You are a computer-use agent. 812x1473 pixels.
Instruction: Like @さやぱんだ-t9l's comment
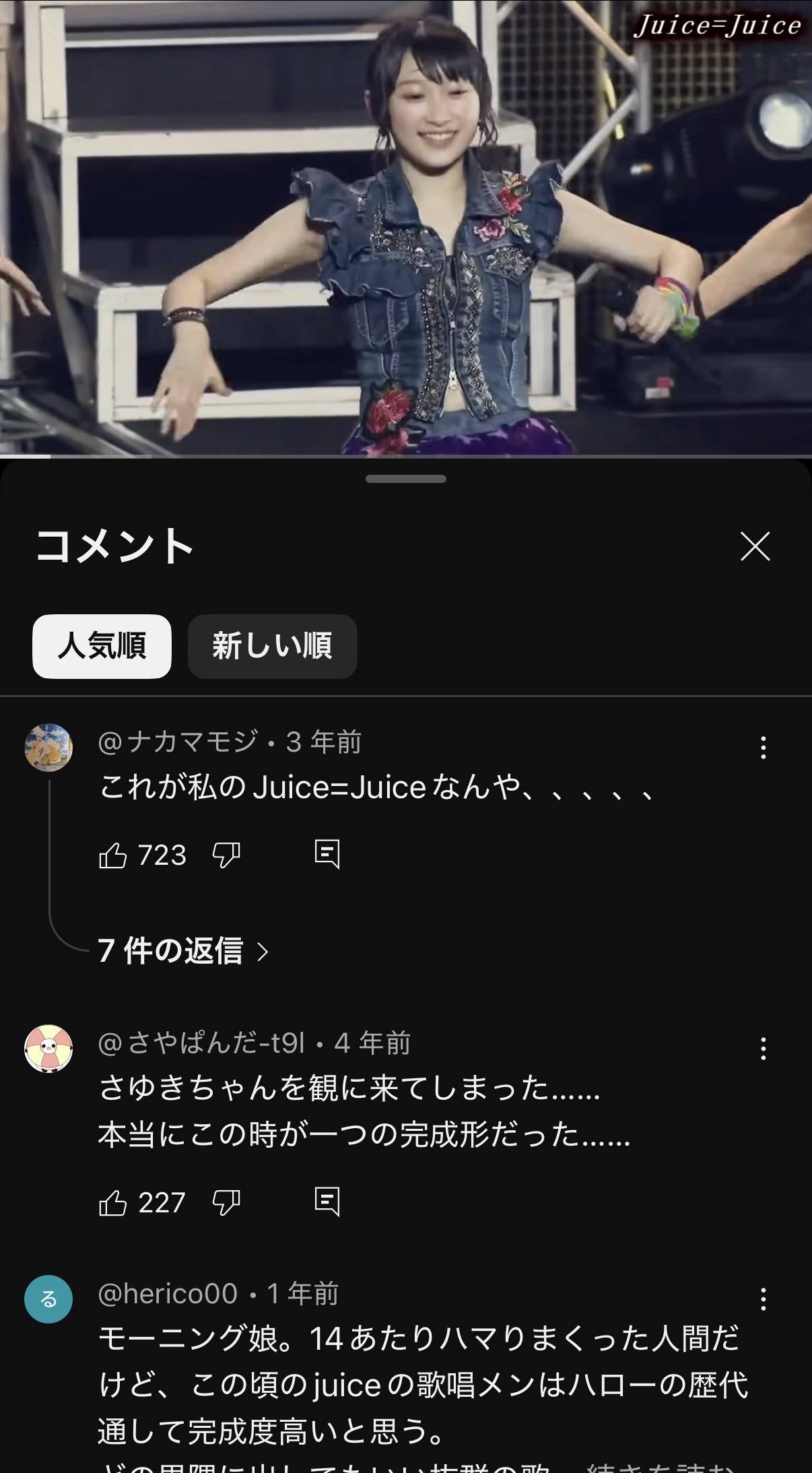click(x=113, y=1202)
